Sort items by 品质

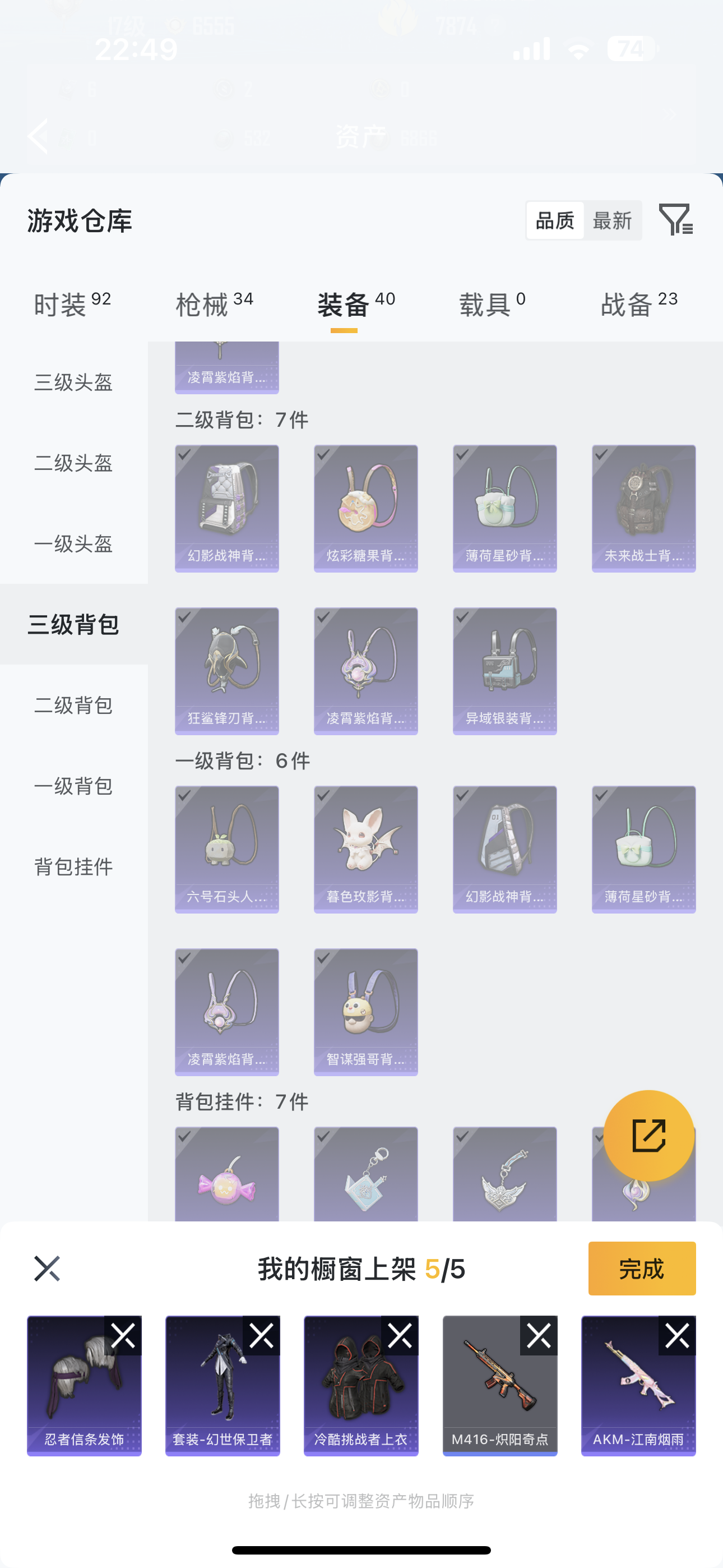(554, 220)
